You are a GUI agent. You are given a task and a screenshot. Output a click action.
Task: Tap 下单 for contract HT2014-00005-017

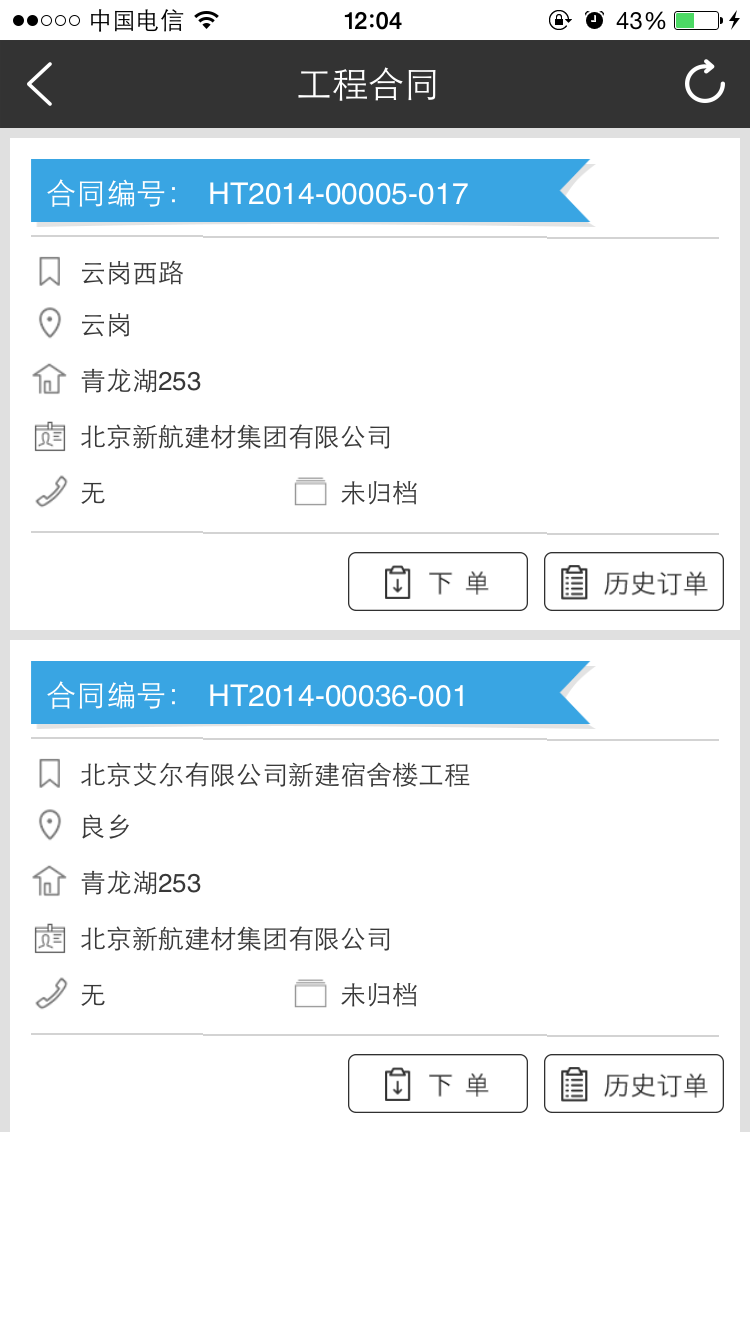click(x=437, y=582)
